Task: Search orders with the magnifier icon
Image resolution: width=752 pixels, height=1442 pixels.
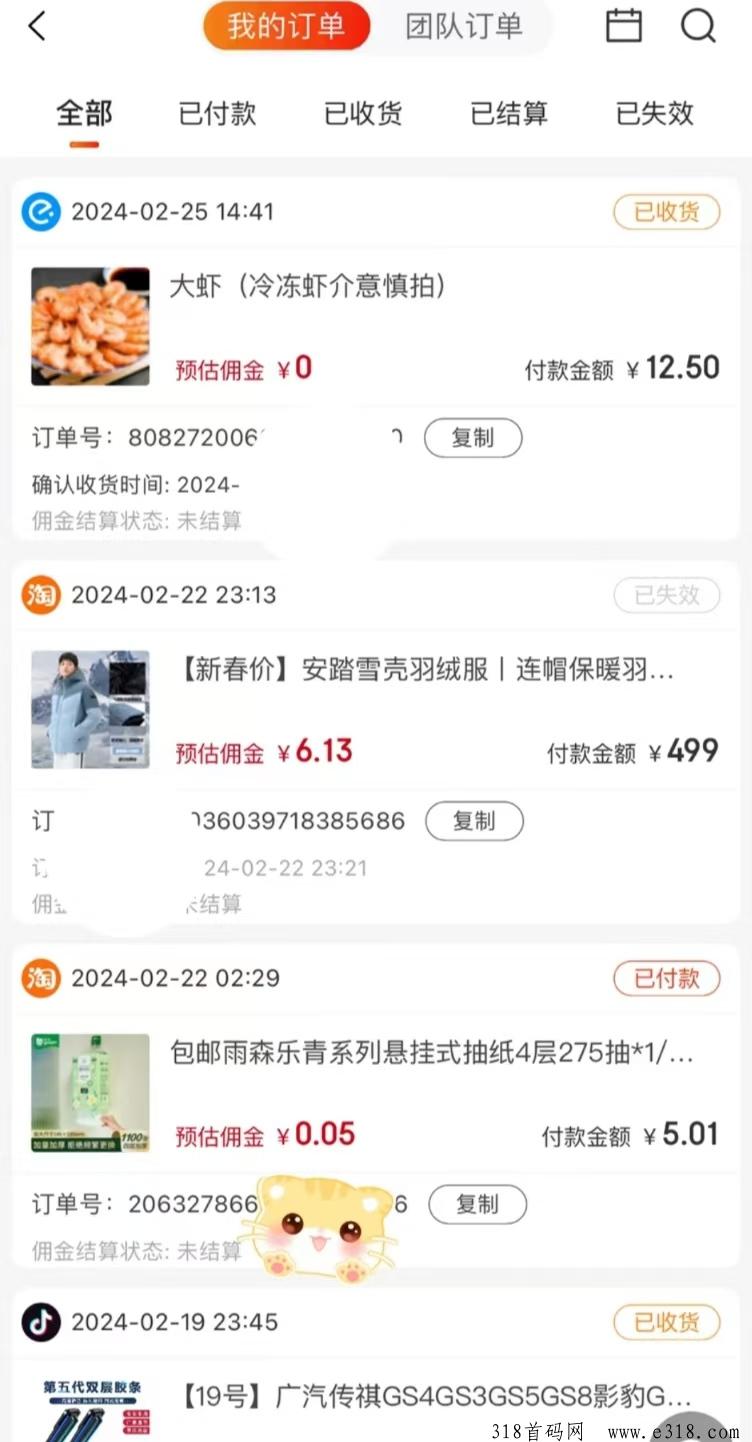Action: [698, 27]
